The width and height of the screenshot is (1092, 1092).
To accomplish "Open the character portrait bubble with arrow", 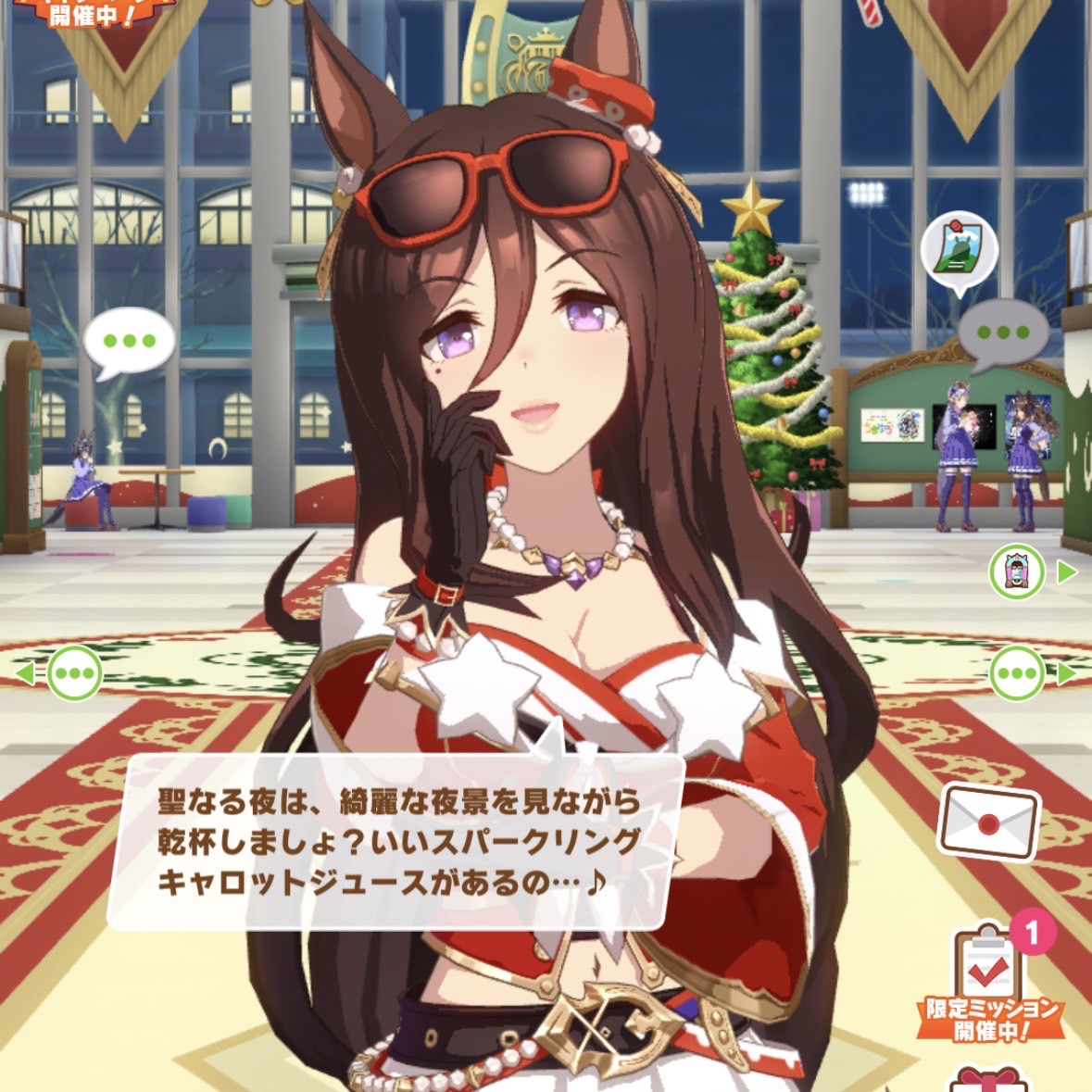I will [1017, 571].
